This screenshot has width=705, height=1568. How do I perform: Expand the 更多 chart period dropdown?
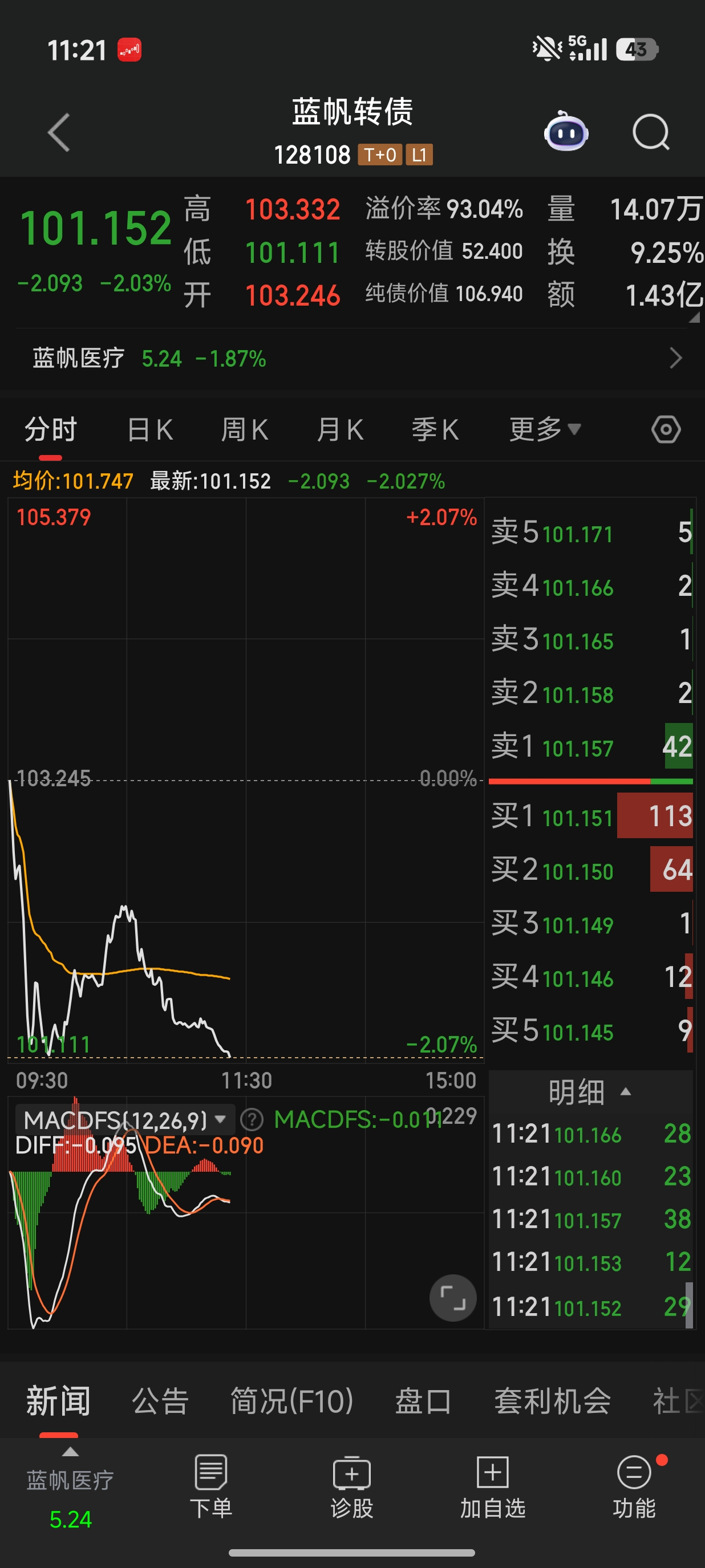click(x=544, y=430)
